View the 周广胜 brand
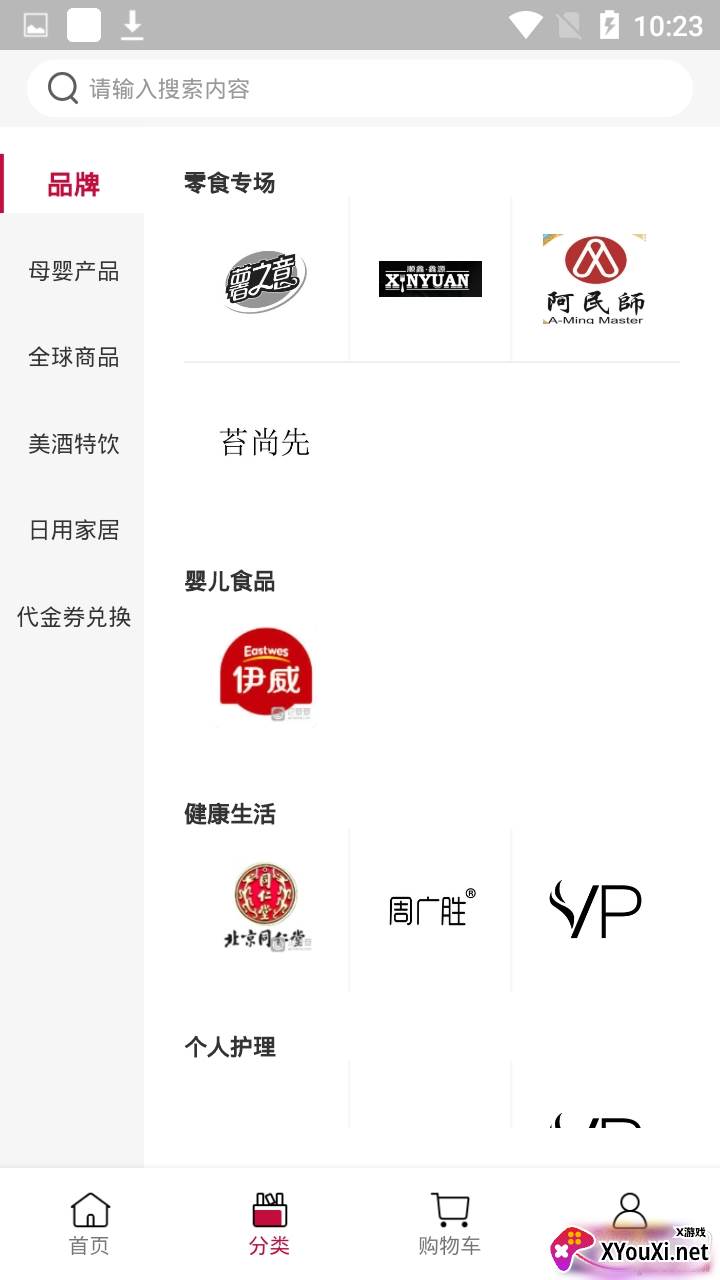The image size is (720, 1280). coord(431,909)
